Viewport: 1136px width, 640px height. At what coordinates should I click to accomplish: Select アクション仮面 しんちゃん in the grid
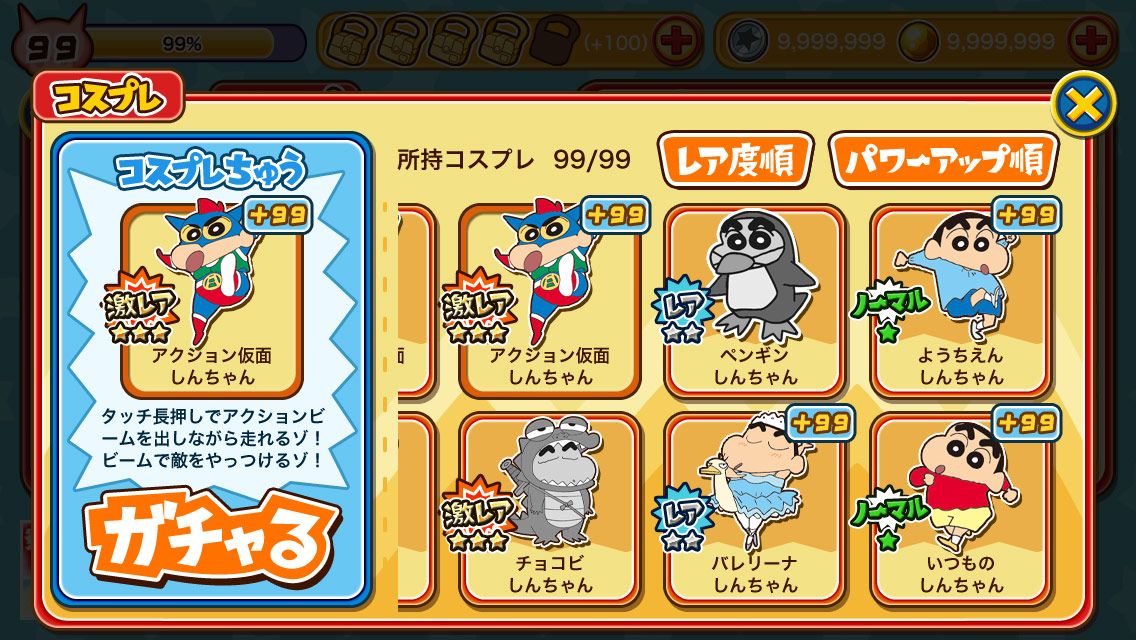coord(549,300)
